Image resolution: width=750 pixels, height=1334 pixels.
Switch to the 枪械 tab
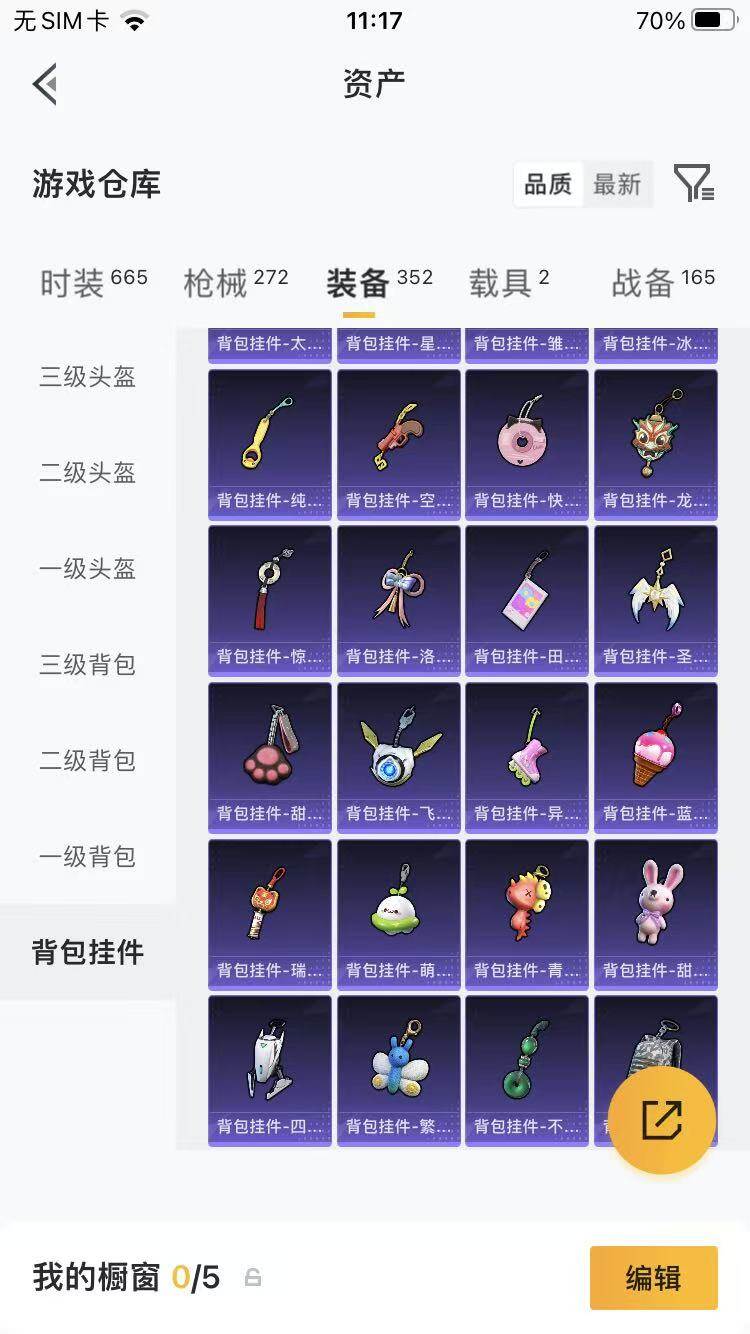point(236,283)
